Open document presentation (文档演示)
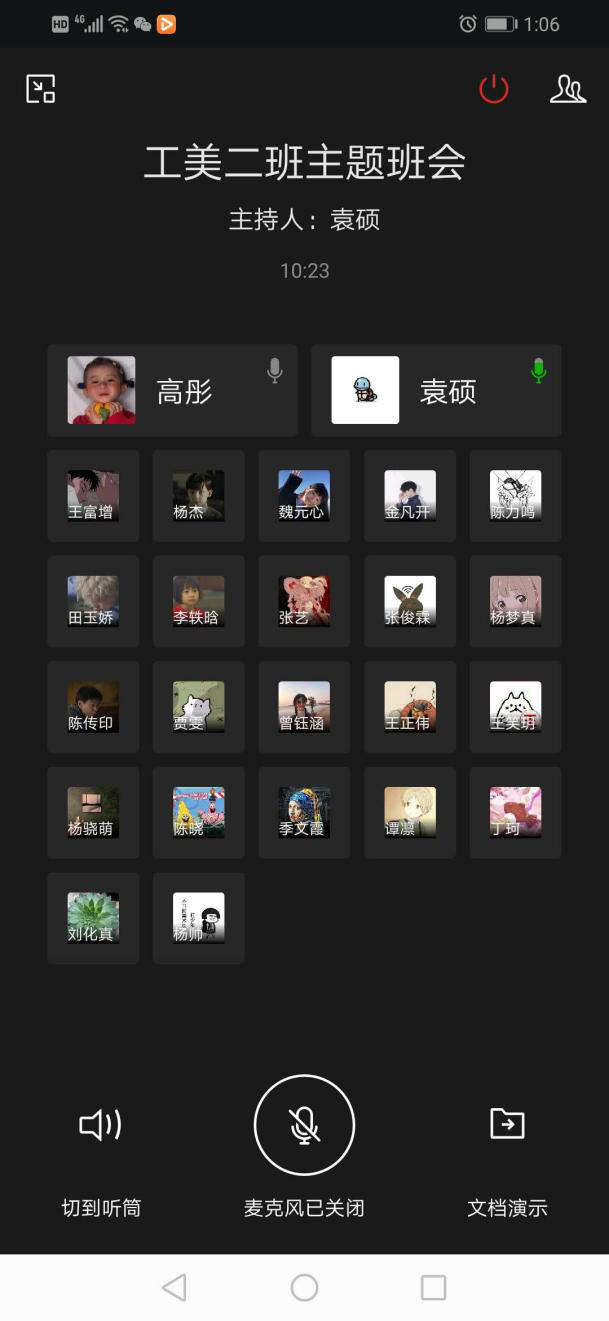The image size is (609, 1321). [507, 1150]
